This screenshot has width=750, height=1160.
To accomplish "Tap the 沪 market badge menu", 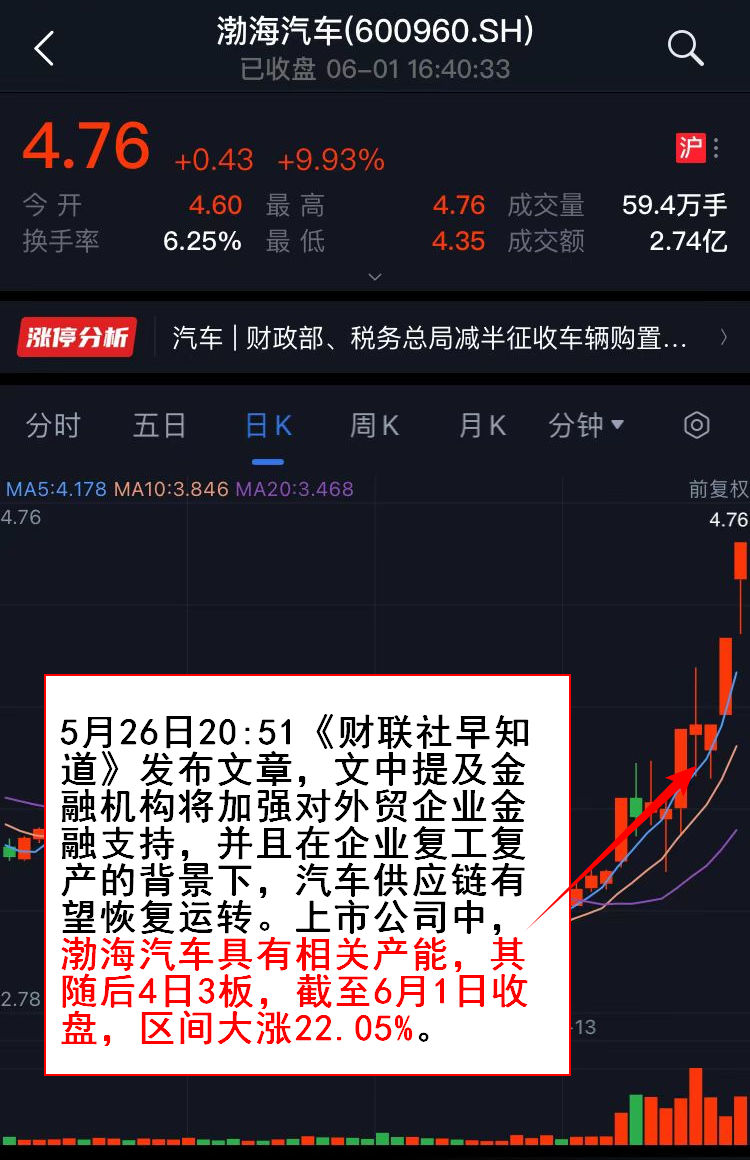I will click(698, 148).
